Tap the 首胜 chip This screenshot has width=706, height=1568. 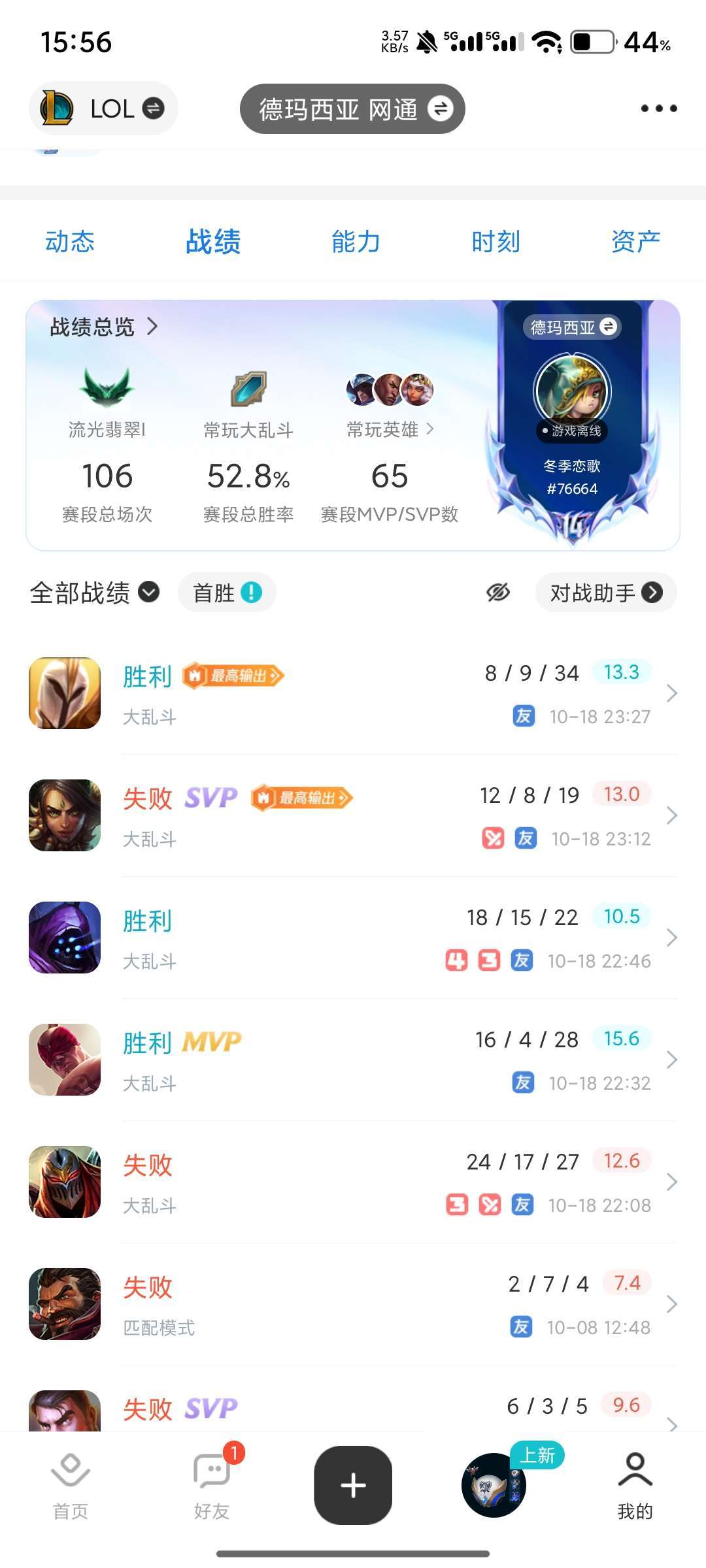[227, 593]
